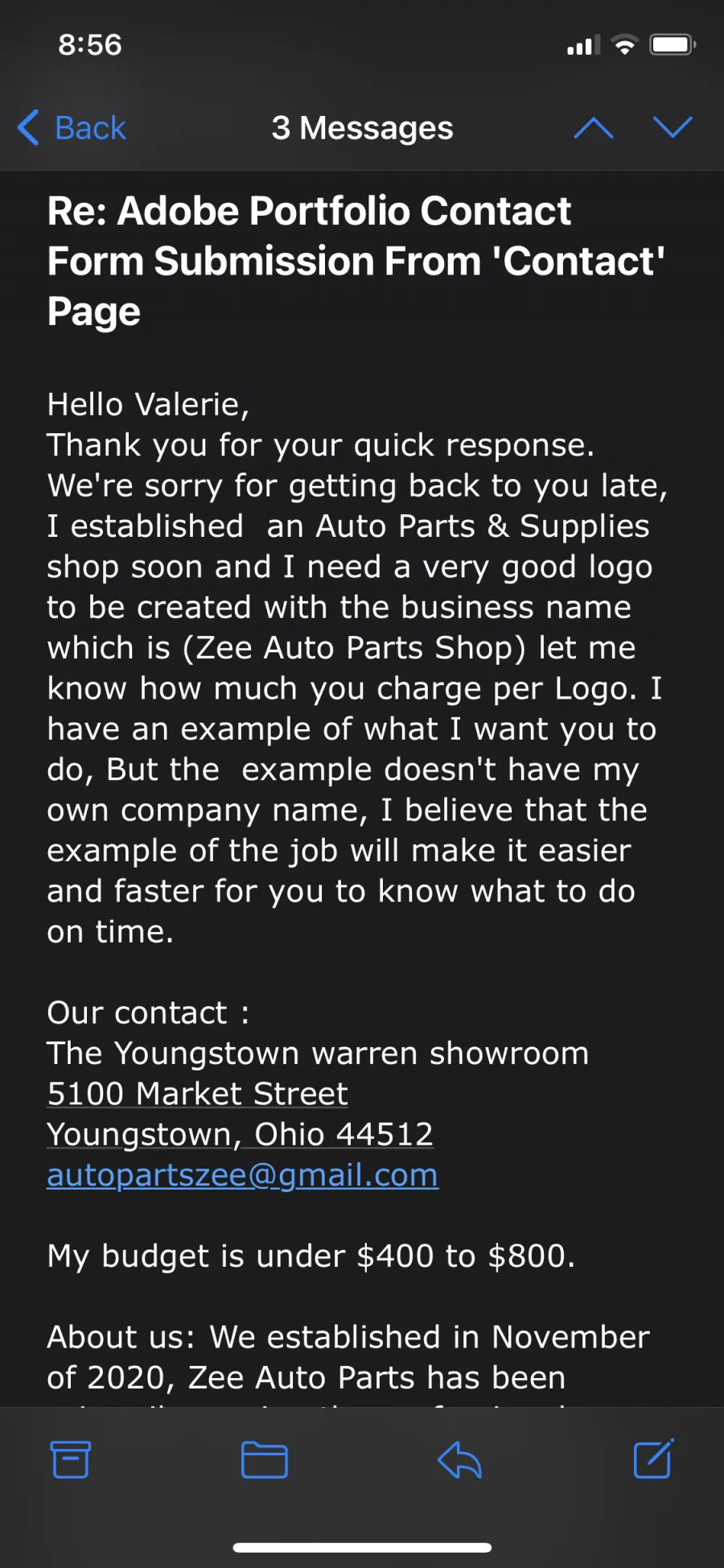Image resolution: width=724 pixels, height=1568 pixels.
Task: Go back to the mailbox list
Action: [x=72, y=128]
